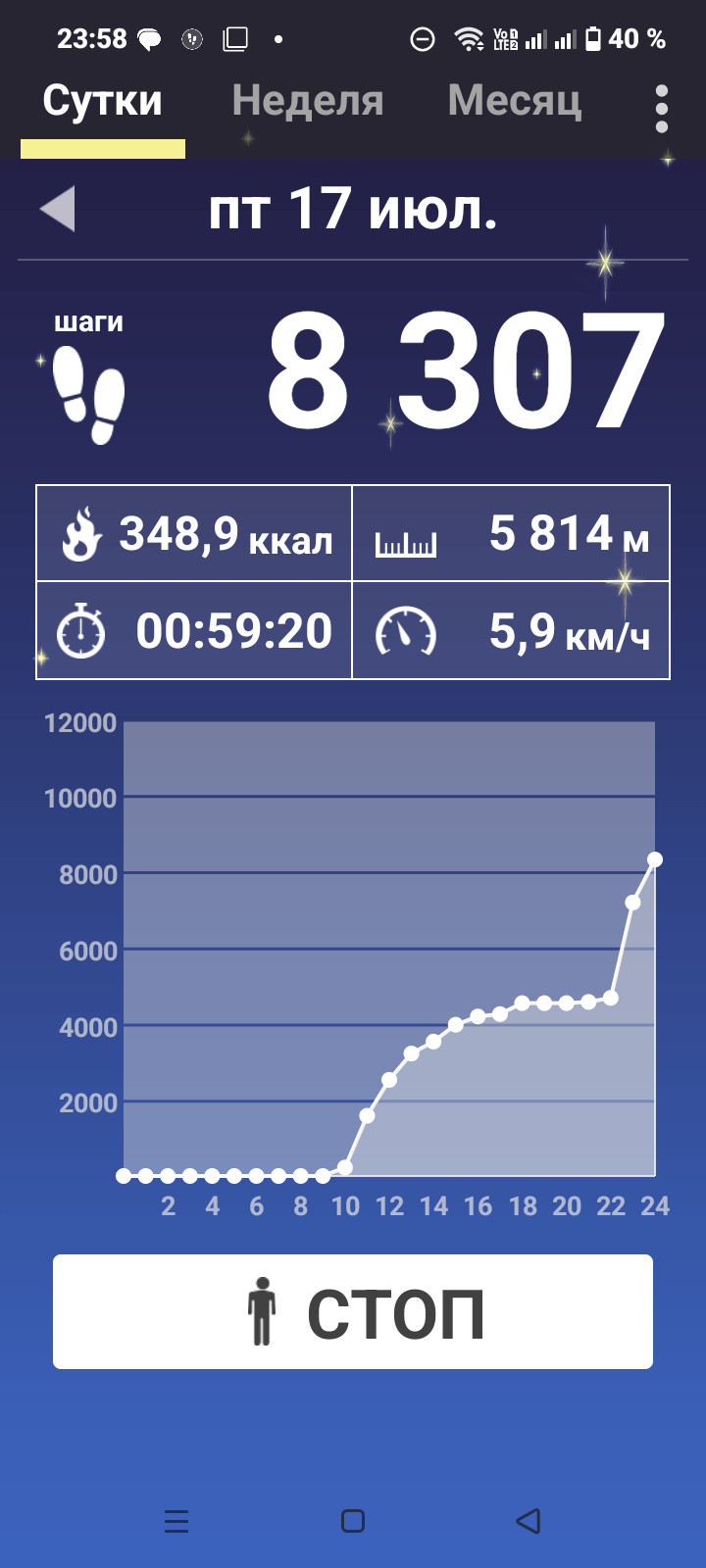Open the recent apps list
The image size is (706, 1568).
tap(176, 1521)
